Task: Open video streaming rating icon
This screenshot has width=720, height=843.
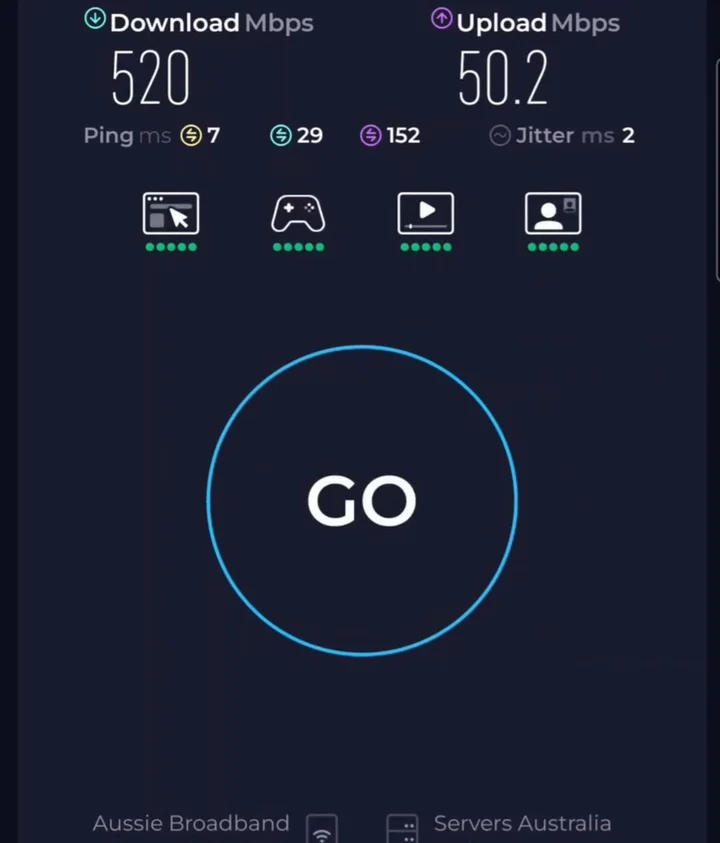Action: pos(426,214)
